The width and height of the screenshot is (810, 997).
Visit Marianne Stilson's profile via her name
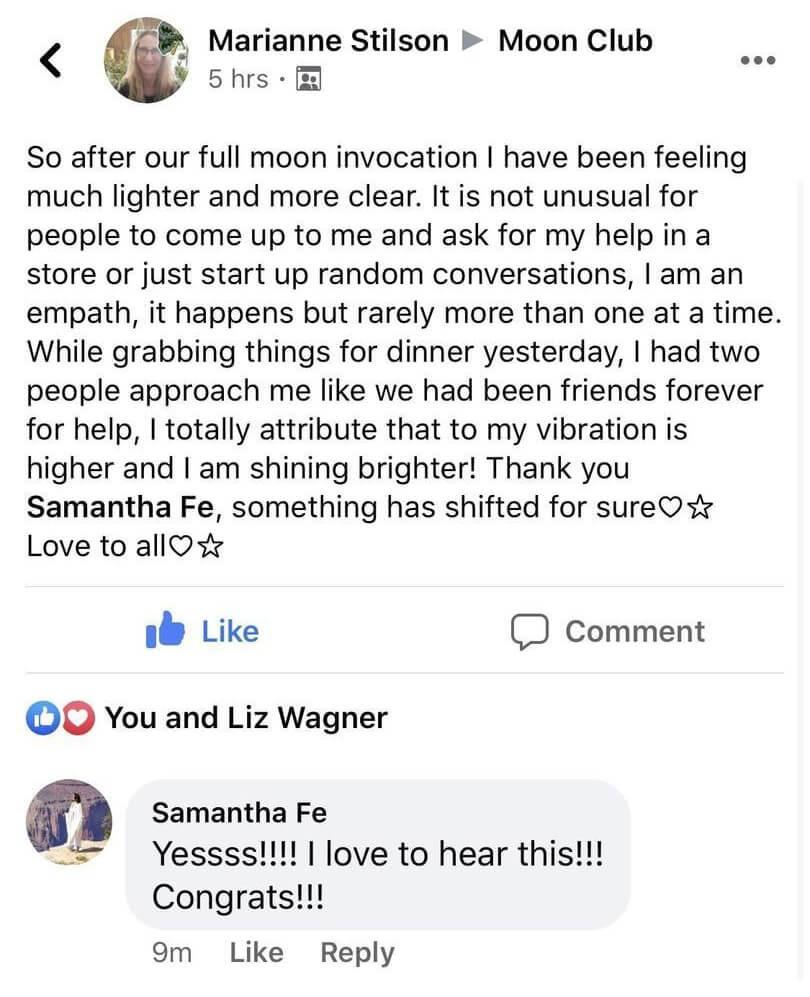click(x=328, y=41)
